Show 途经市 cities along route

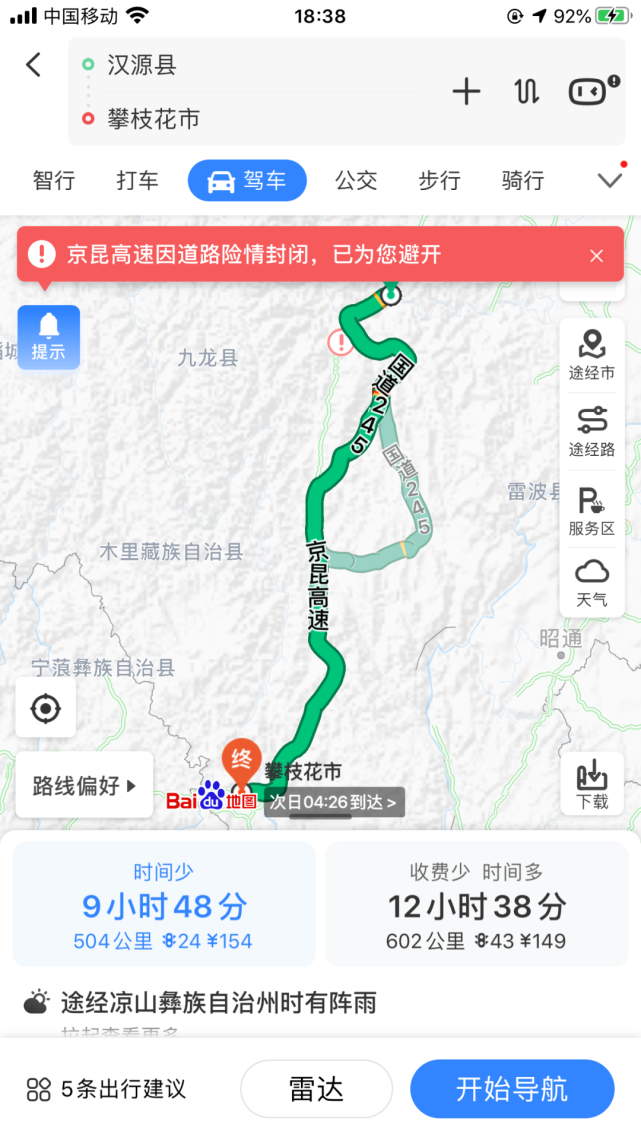pyautogui.click(x=592, y=355)
